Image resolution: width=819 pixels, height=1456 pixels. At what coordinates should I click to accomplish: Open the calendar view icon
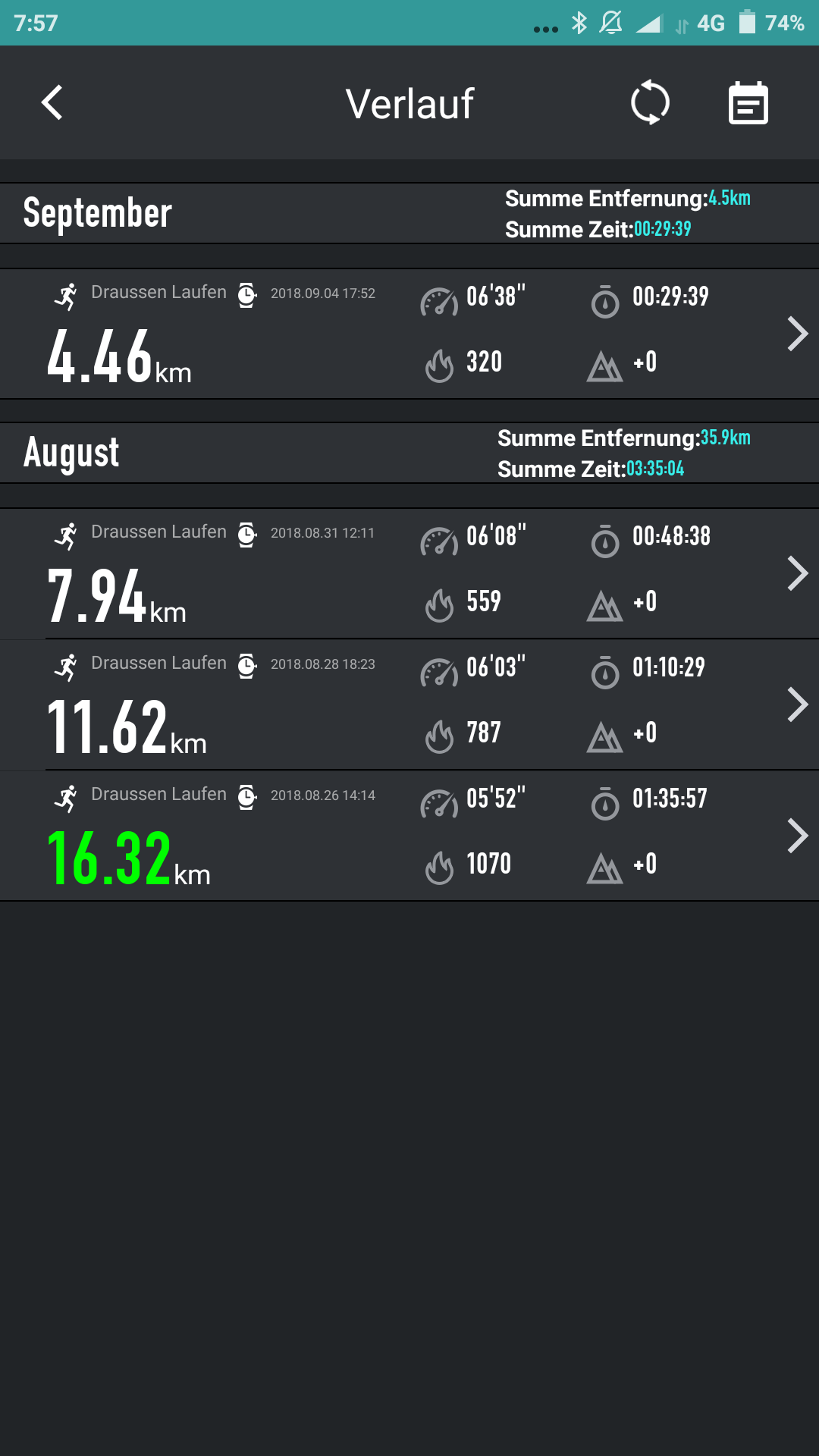pyautogui.click(x=748, y=103)
